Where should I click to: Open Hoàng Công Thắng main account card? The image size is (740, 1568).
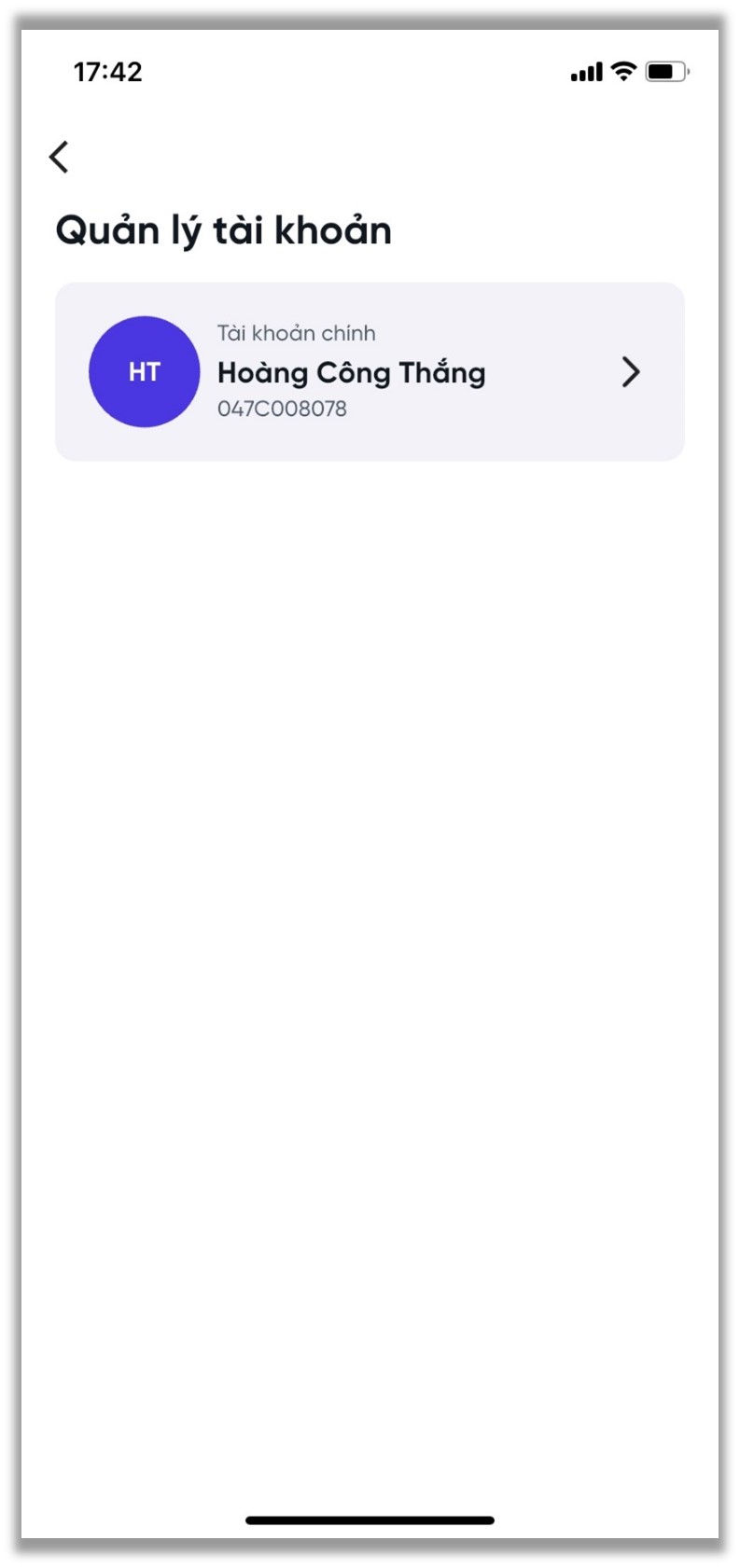370,371
